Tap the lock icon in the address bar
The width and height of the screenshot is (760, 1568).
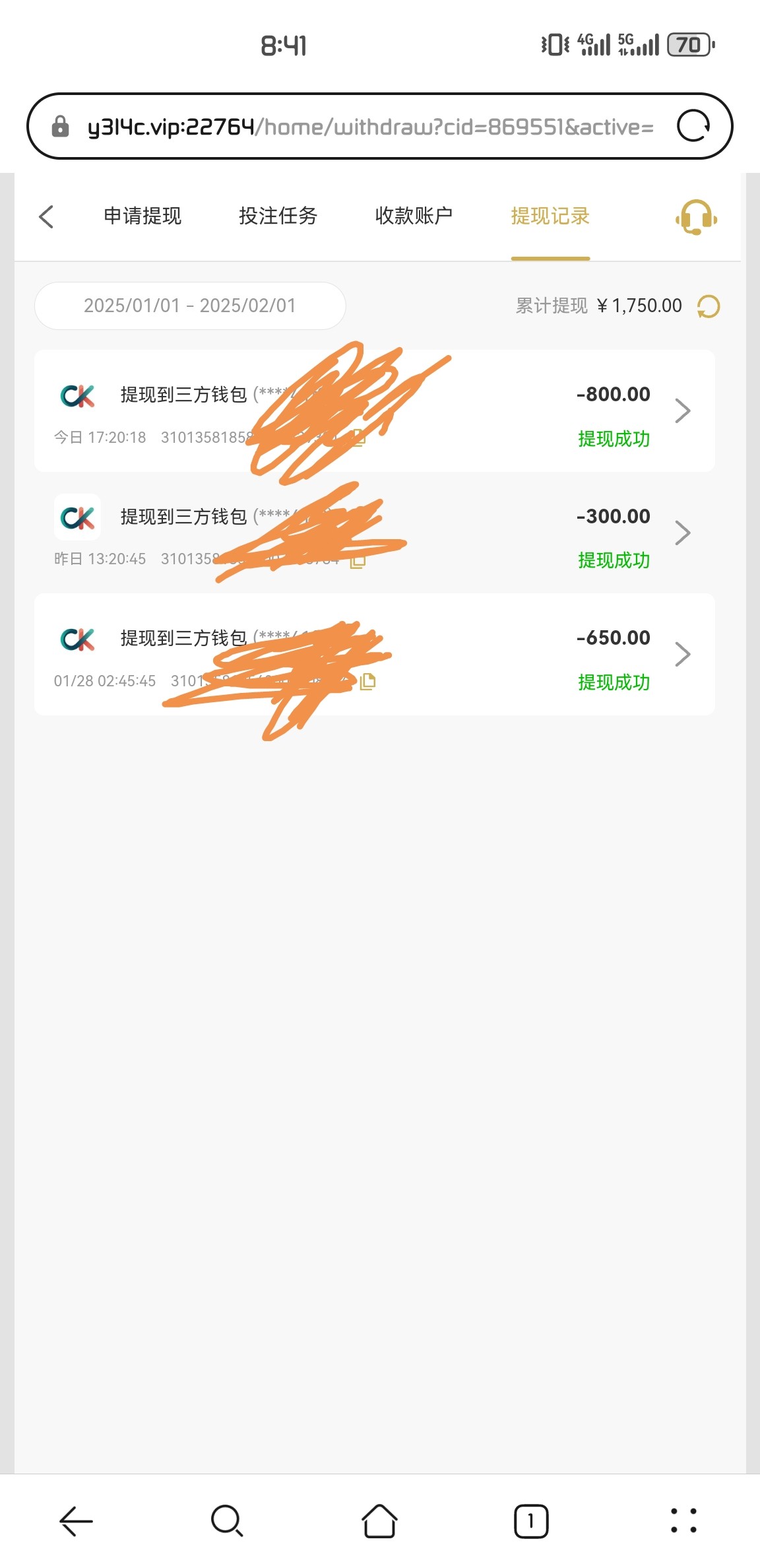(60, 127)
